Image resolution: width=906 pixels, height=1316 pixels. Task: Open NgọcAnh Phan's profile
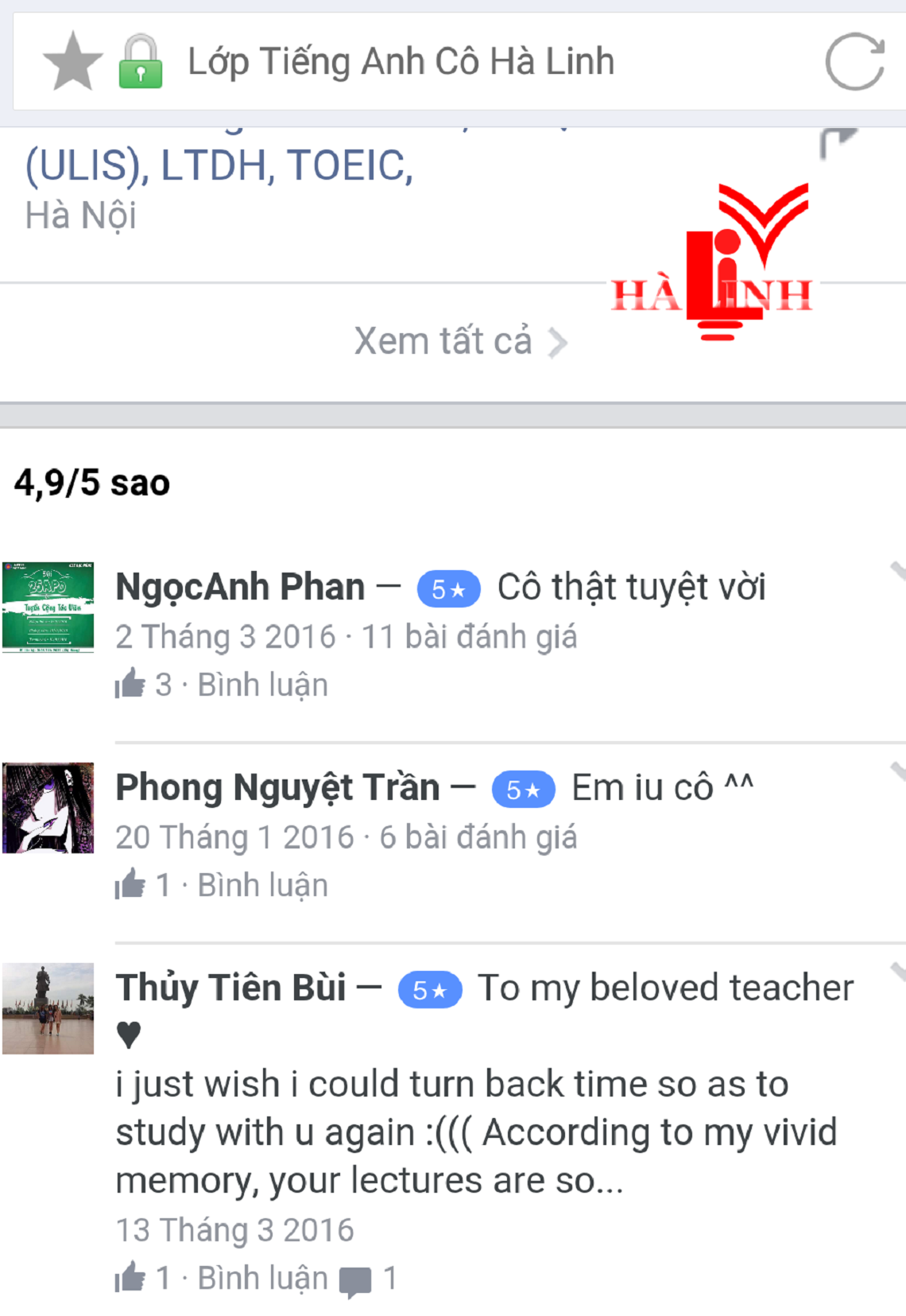pos(240,588)
